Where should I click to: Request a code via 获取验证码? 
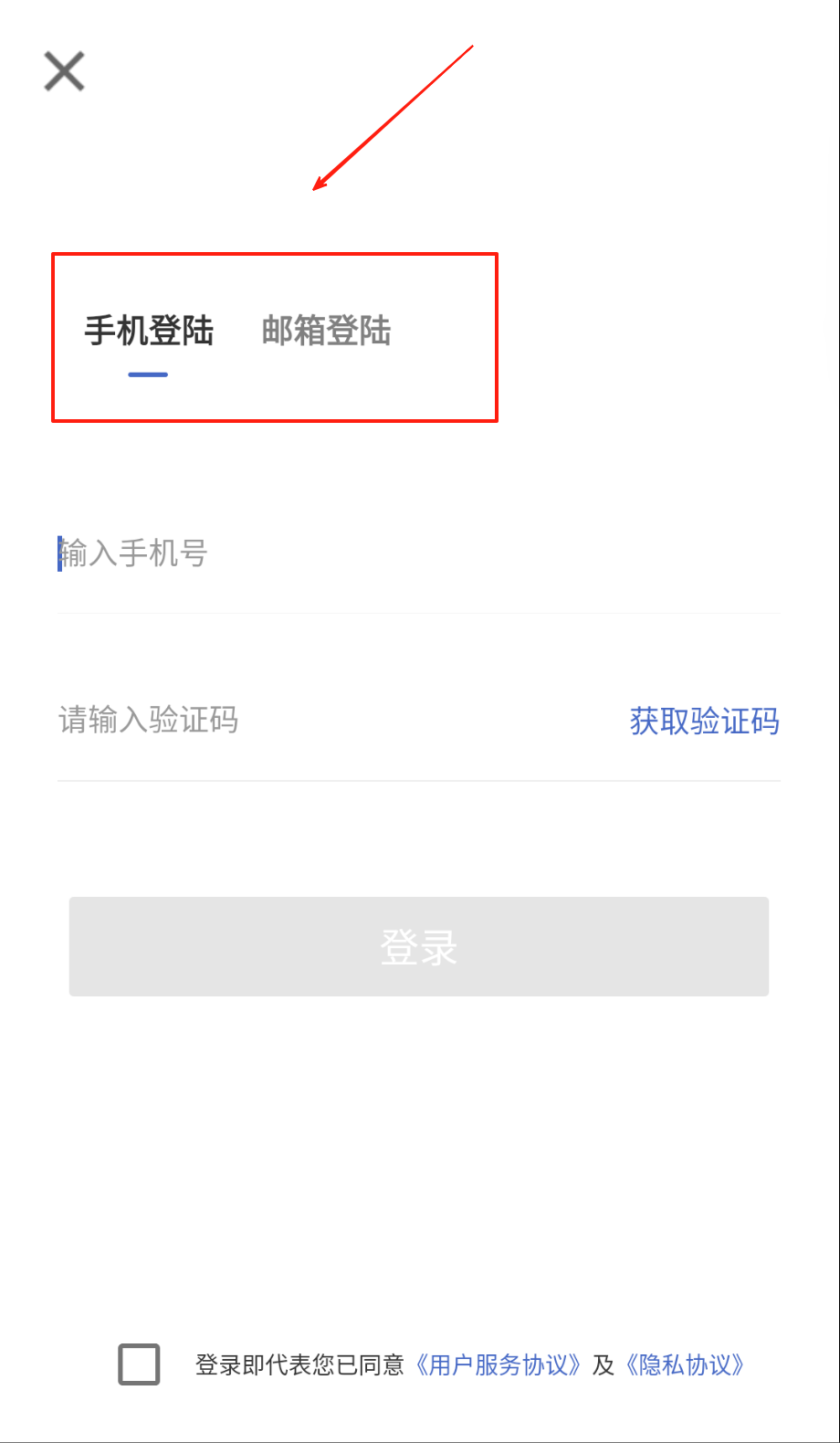(704, 721)
